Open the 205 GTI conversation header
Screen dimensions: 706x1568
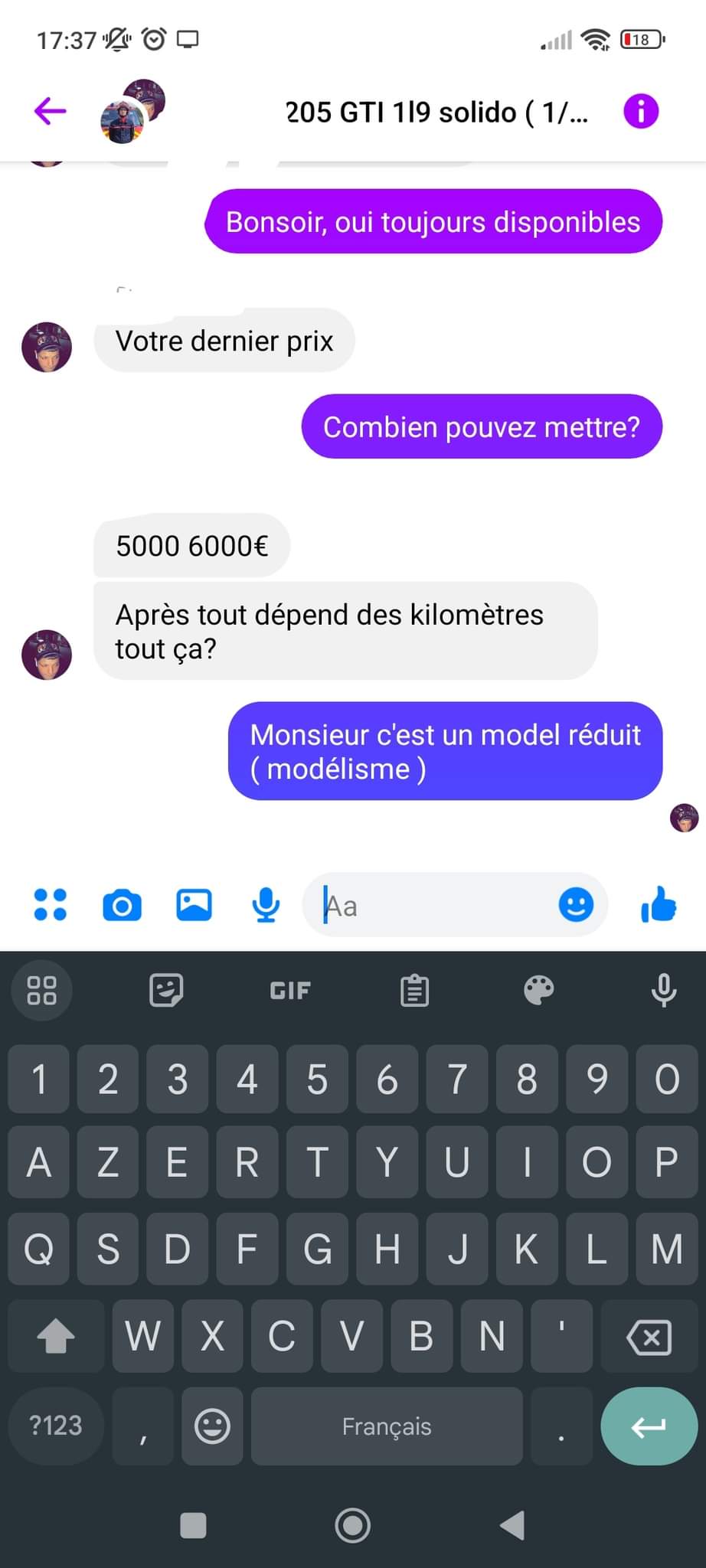[x=436, y=113]
